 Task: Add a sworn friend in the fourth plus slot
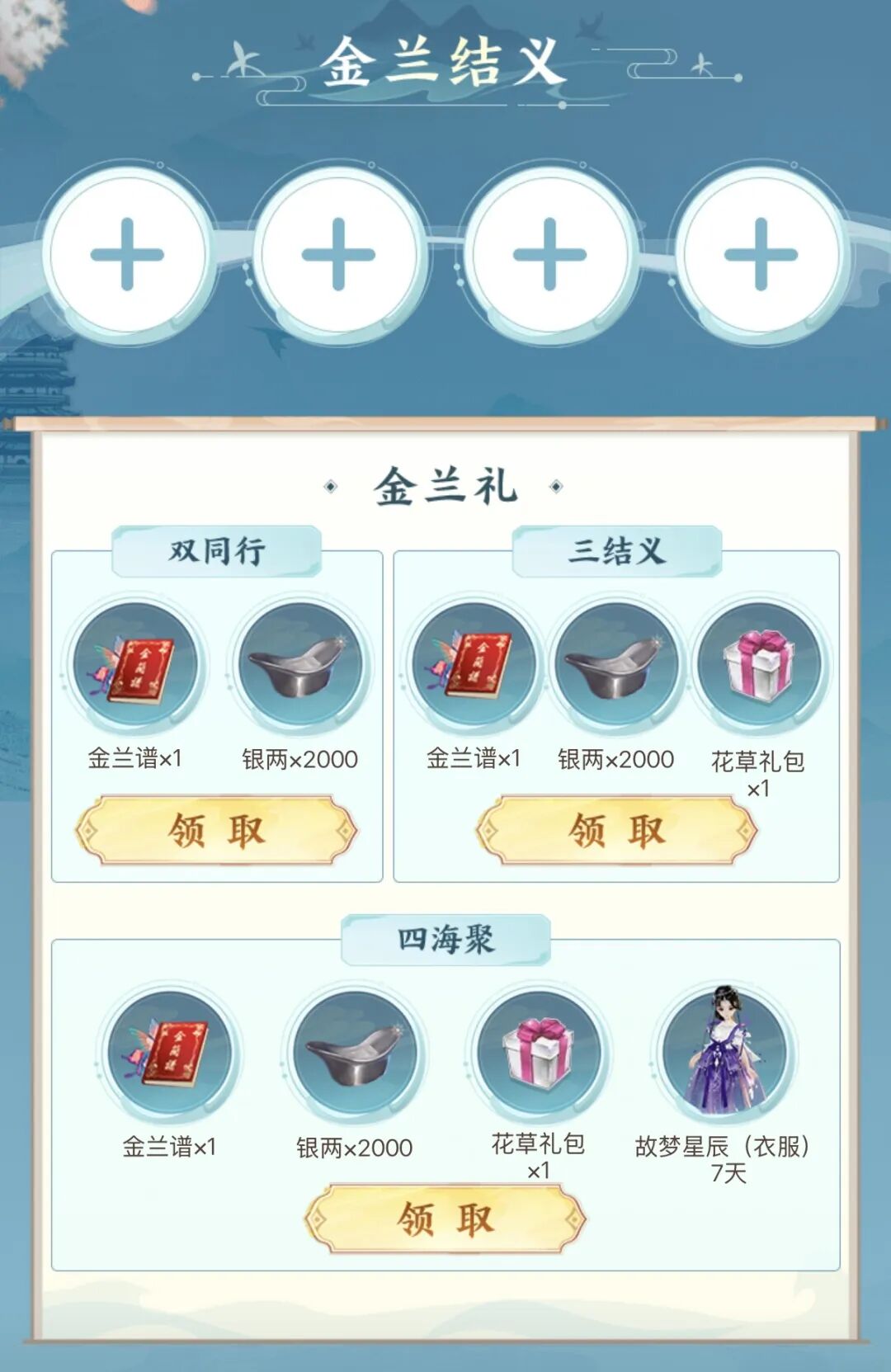761,254
